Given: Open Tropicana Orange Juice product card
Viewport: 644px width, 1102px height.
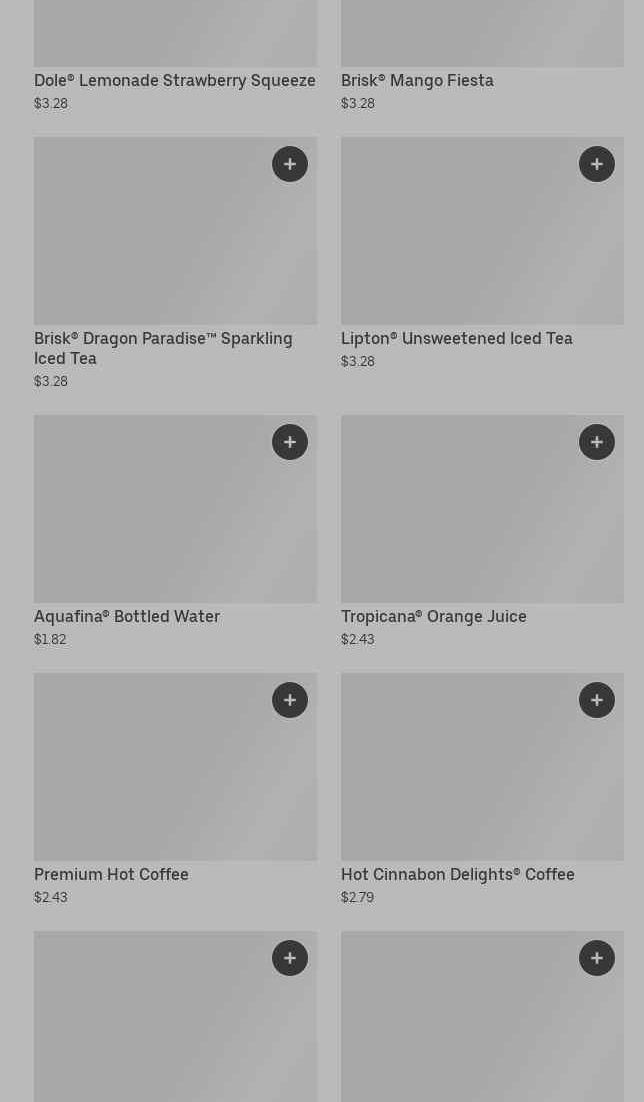Looking at the screenshot, I should pos(434,617).
